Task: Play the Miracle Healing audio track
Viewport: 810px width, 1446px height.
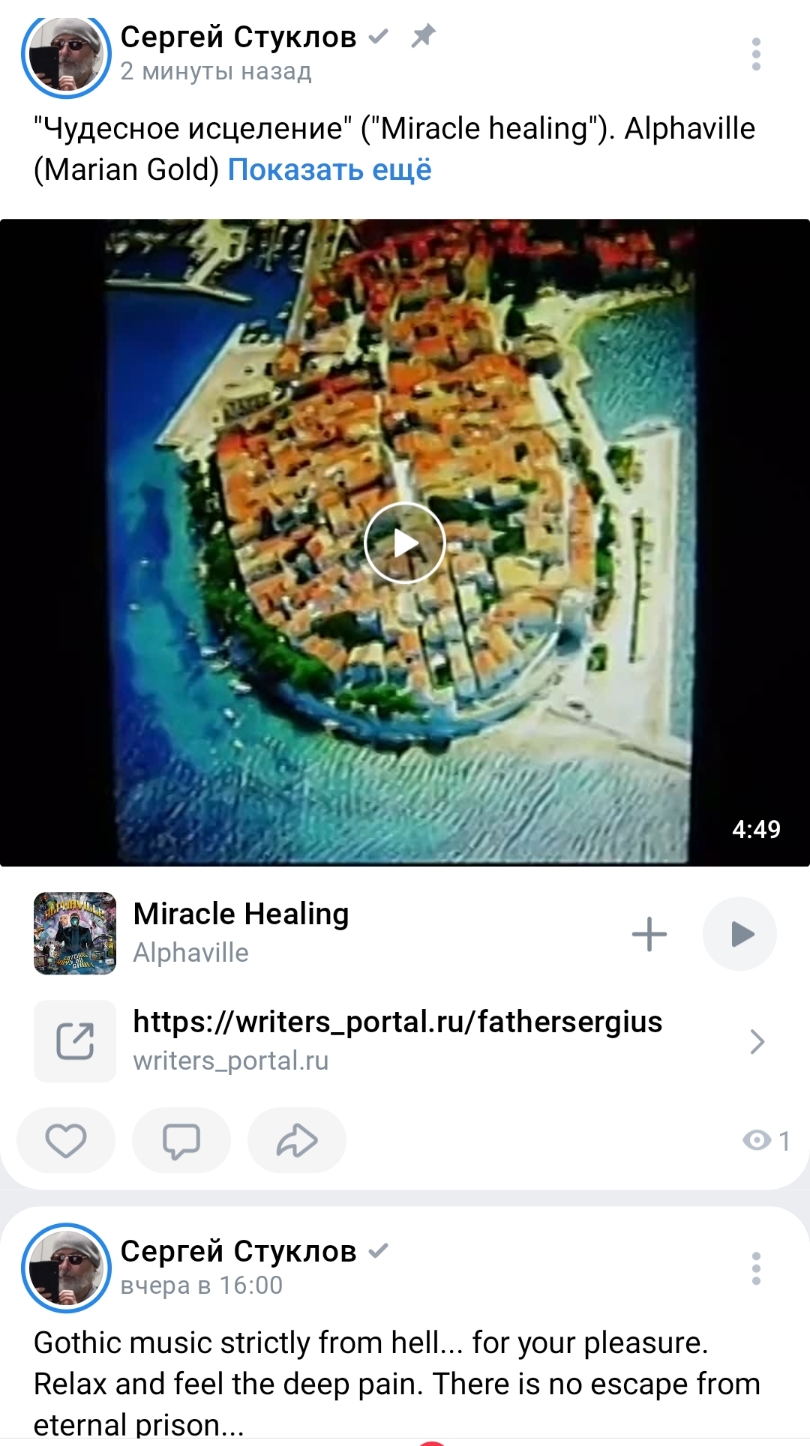Action: [740, 935]
